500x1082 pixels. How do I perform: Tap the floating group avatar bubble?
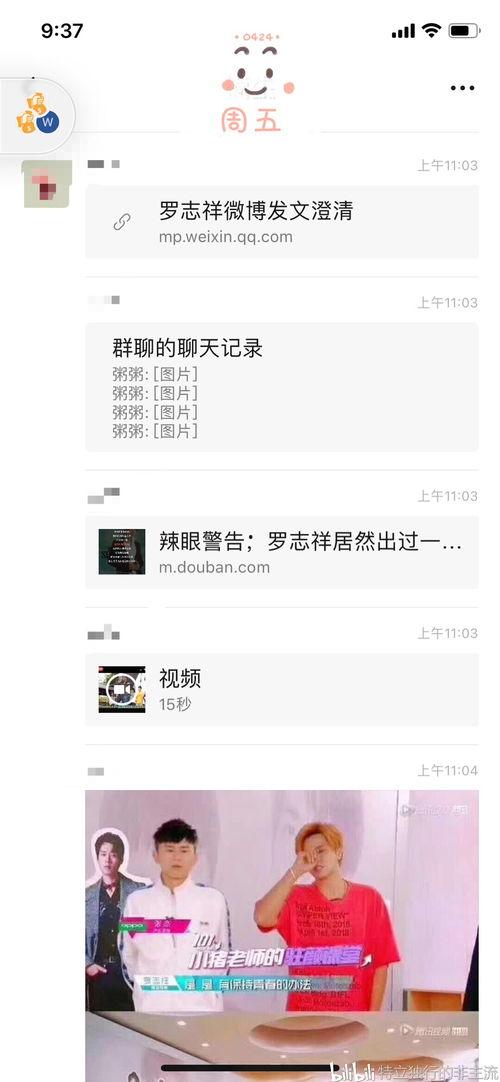[x=37, y=115]
